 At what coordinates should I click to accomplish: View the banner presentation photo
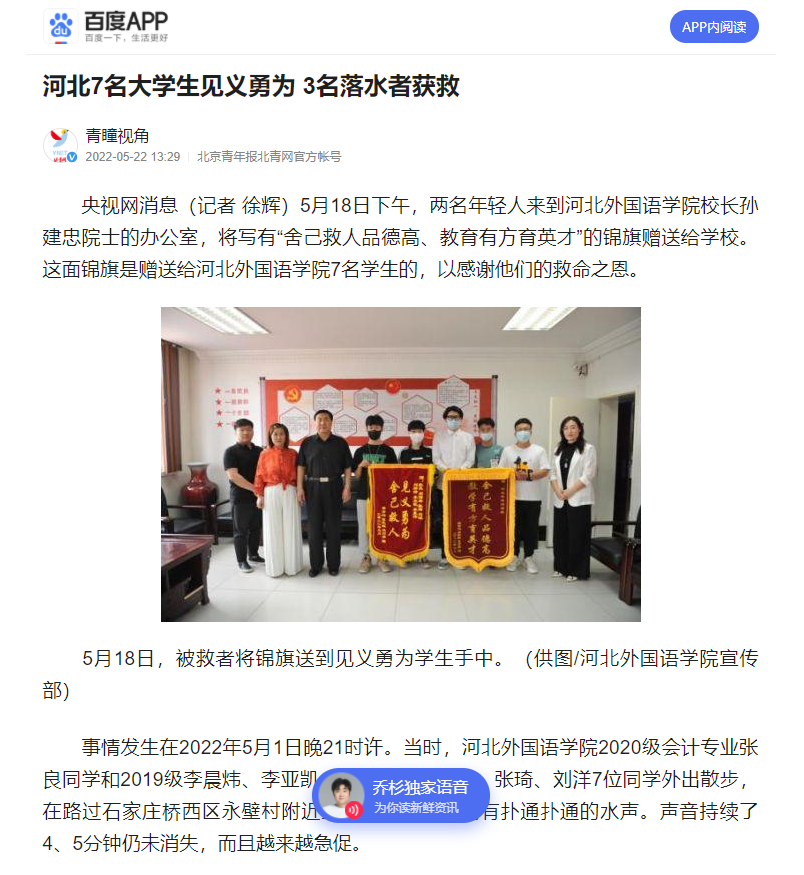click(401, 464)
